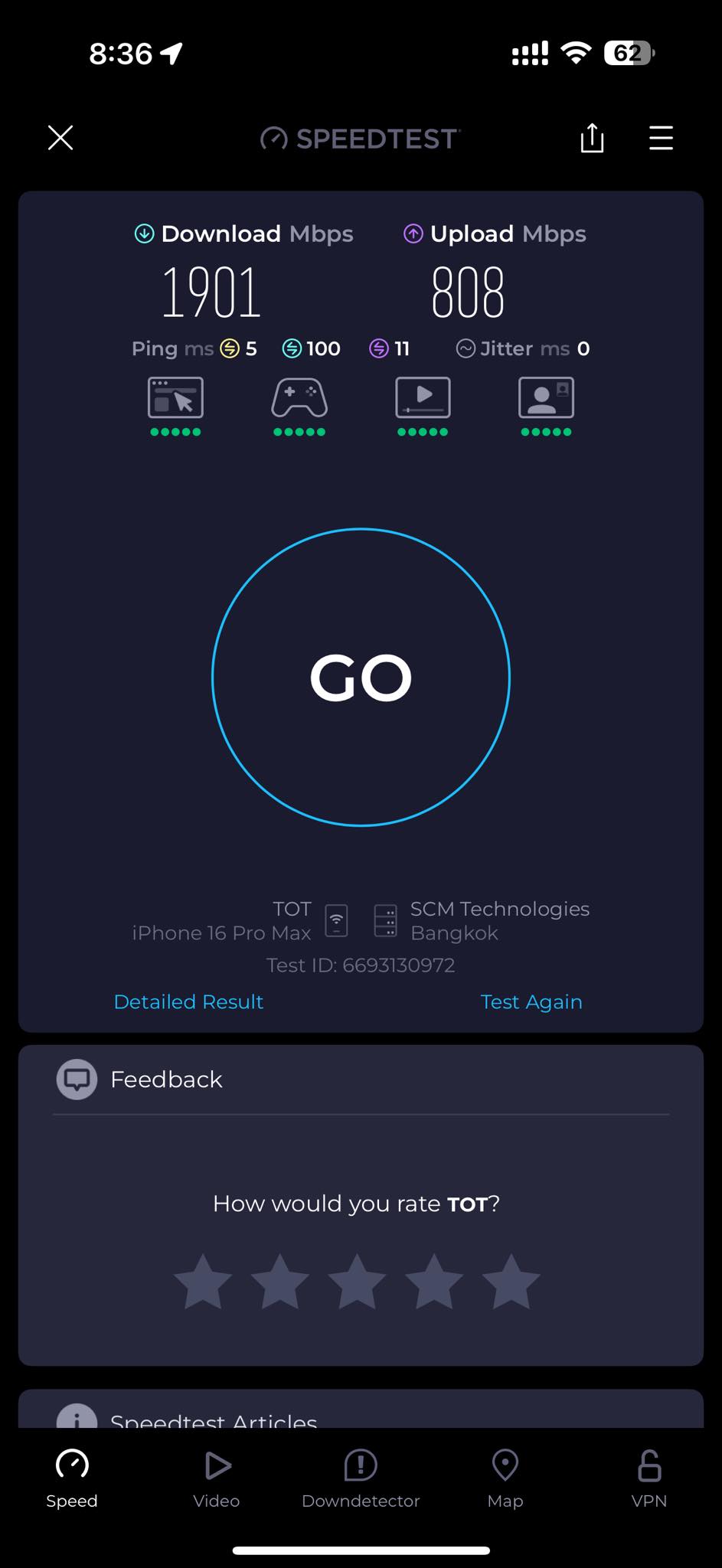722x1568 pixels.
Task: Tap the video conferencing quality icon
Action: (546, 406)
